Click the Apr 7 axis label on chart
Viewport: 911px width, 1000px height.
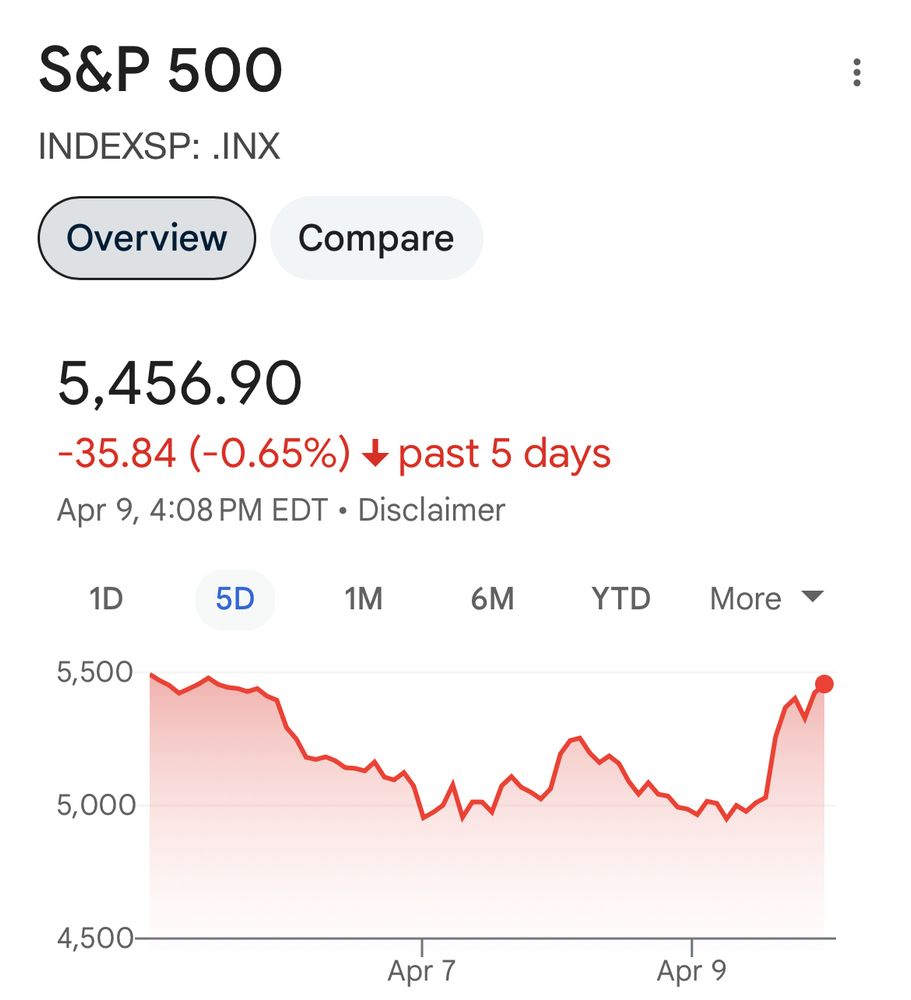click(x=424, y=971)
